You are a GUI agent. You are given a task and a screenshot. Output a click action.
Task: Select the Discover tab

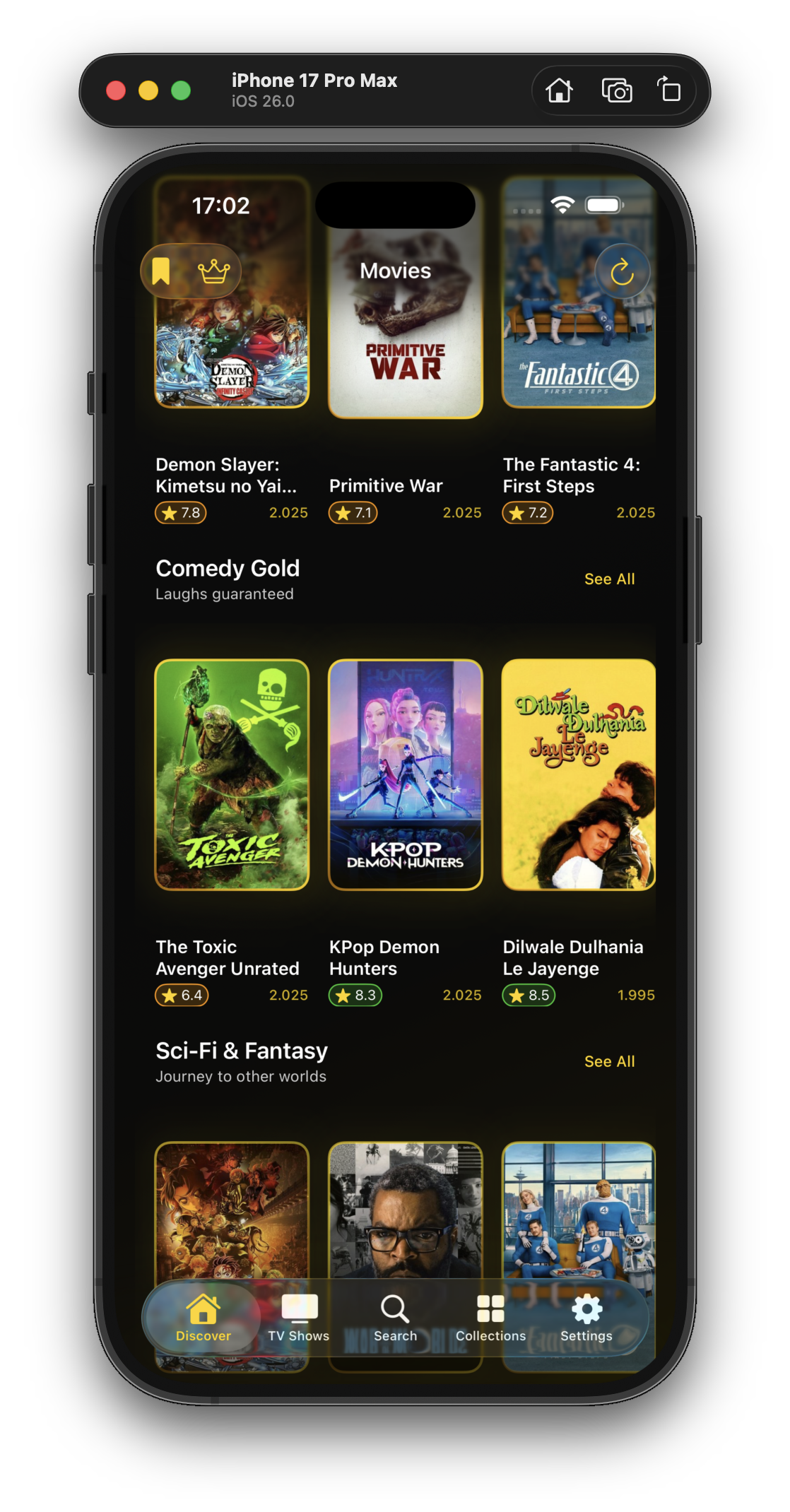(204, 1318)
